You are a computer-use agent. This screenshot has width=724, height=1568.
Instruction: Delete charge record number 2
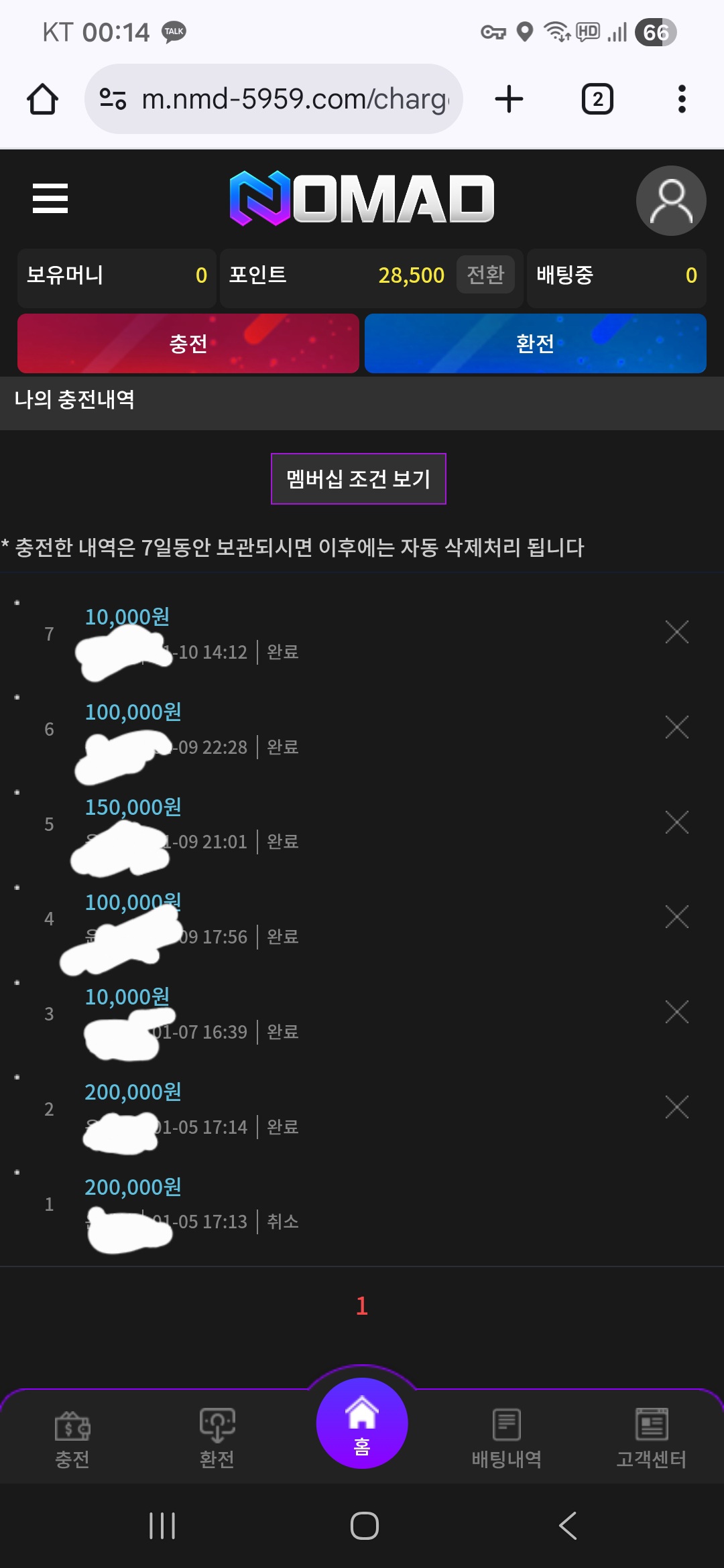click(676, 1107)
